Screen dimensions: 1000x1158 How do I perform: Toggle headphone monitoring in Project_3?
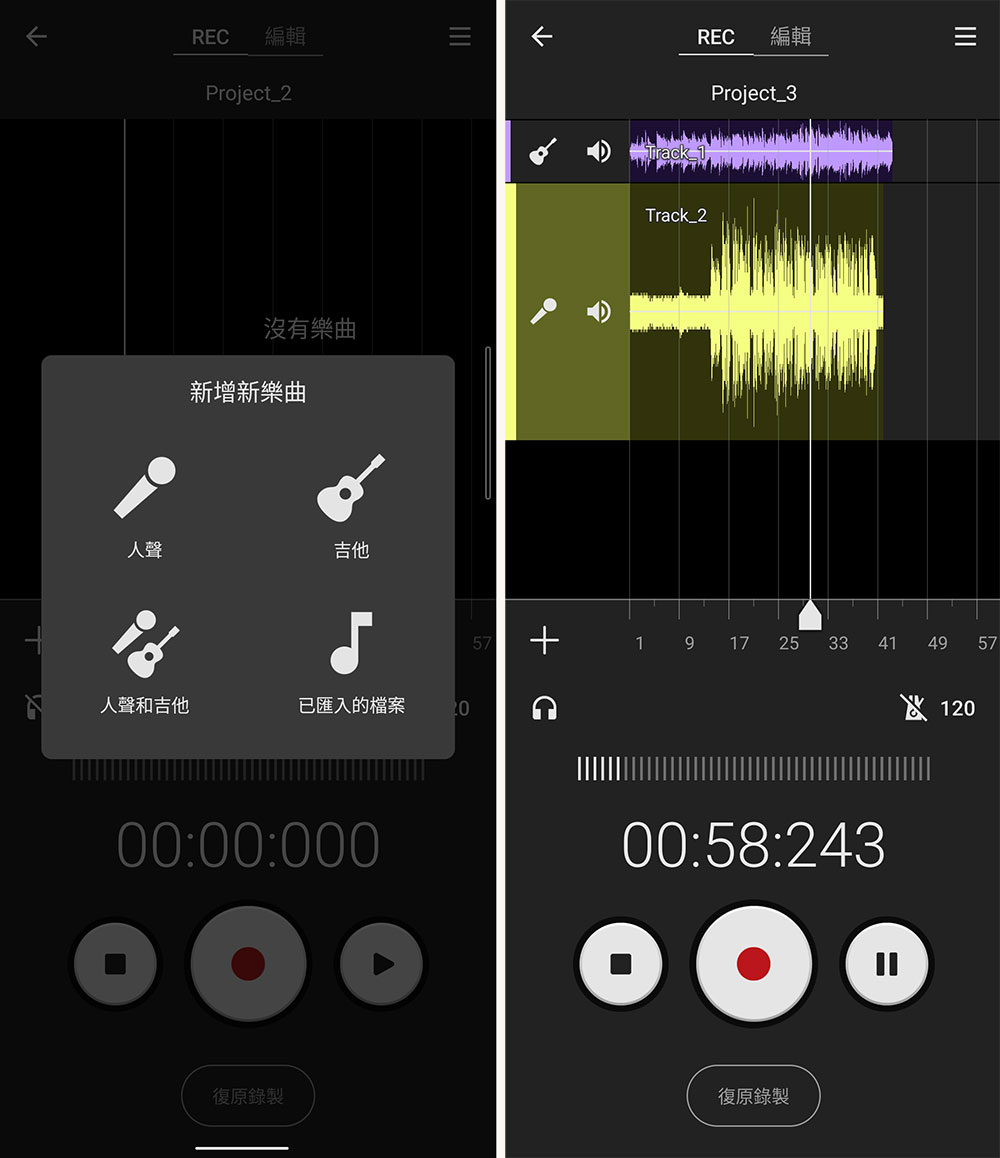pyautogui.click(x=544, y=709)
